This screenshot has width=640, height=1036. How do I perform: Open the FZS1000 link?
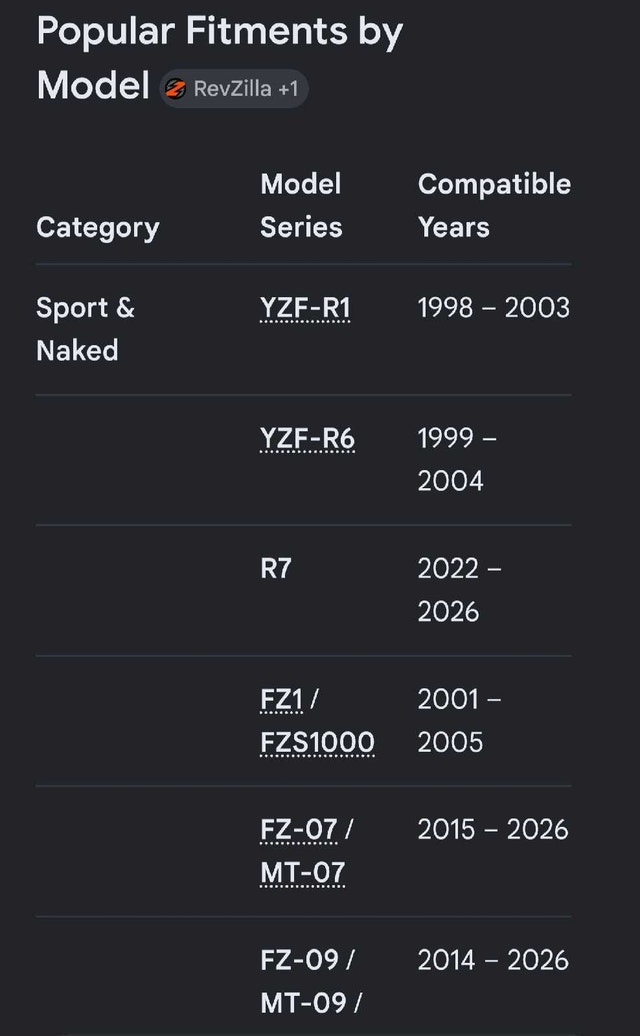tap(317, 743)
